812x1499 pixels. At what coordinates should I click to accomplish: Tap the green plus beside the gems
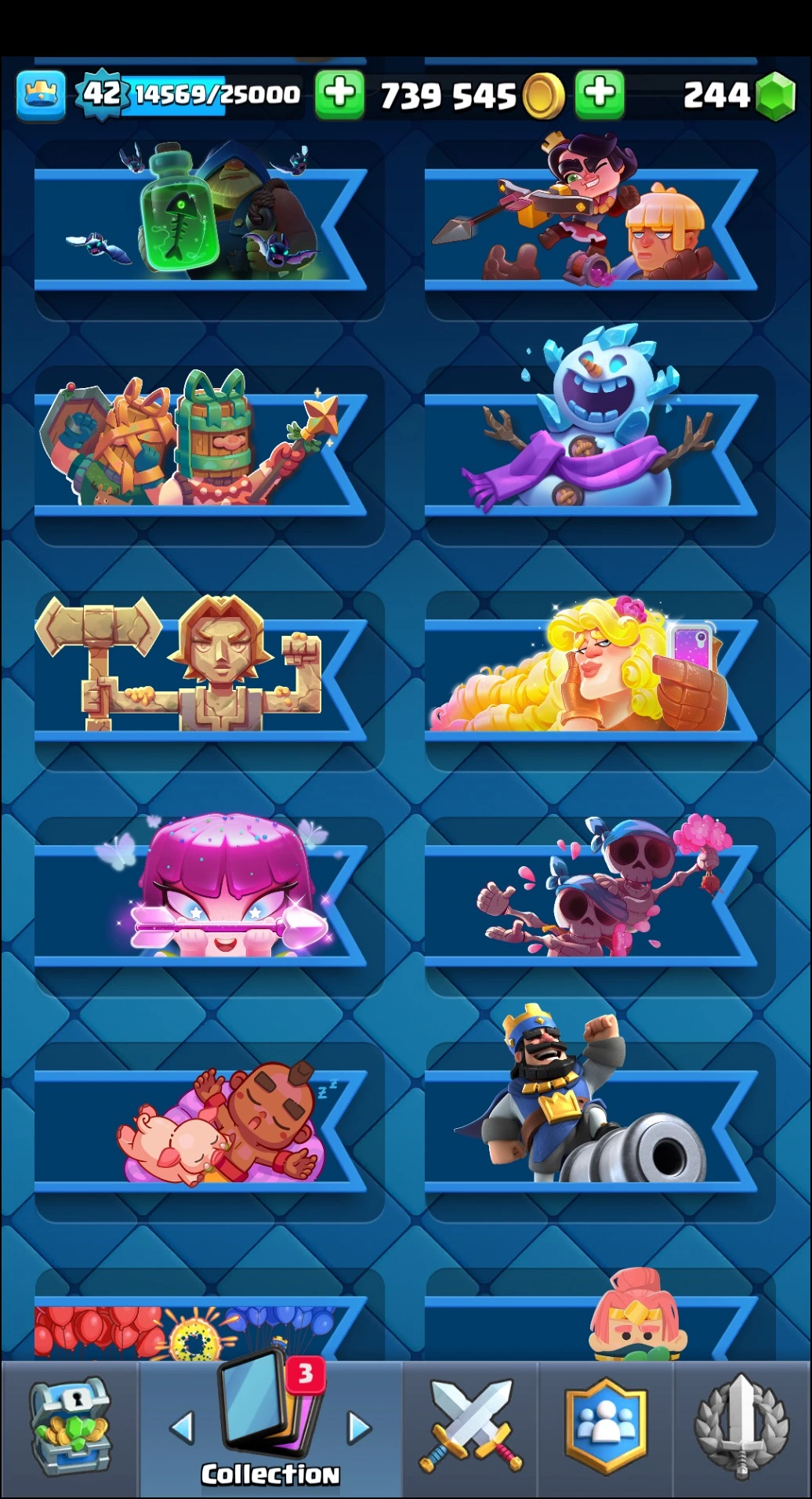tap(600, 94)
